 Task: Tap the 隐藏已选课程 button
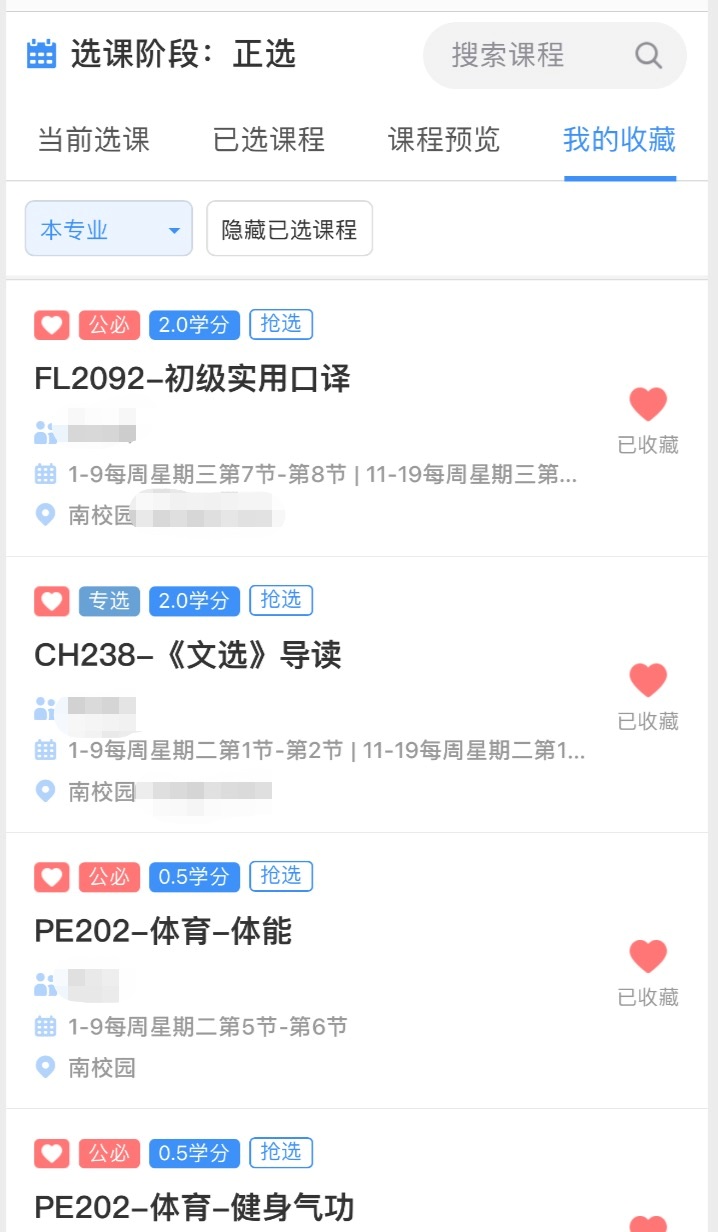pyautogui.click(x=290, y=229)
